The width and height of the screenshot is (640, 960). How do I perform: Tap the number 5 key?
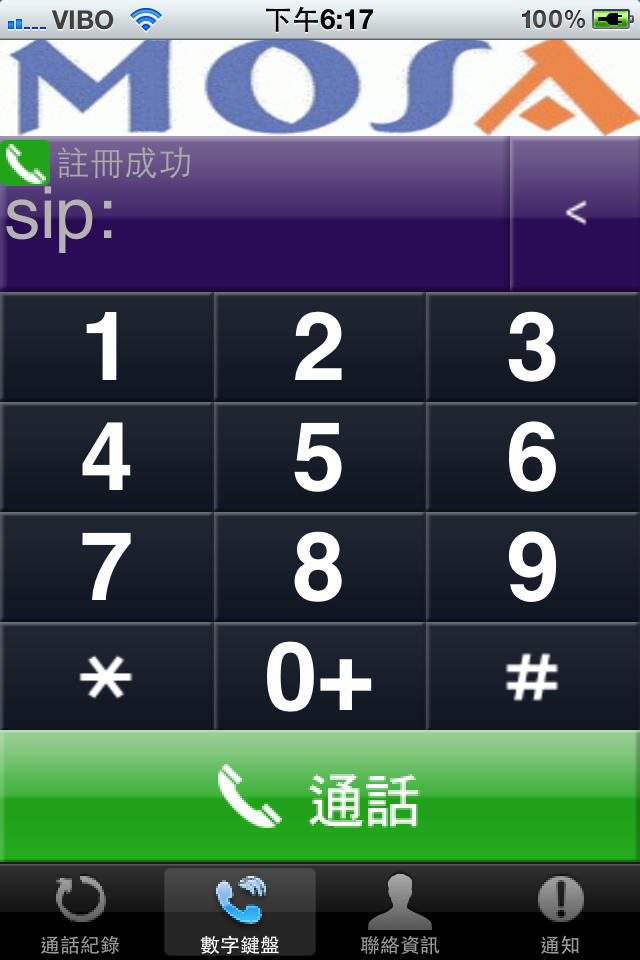[319, 457]
